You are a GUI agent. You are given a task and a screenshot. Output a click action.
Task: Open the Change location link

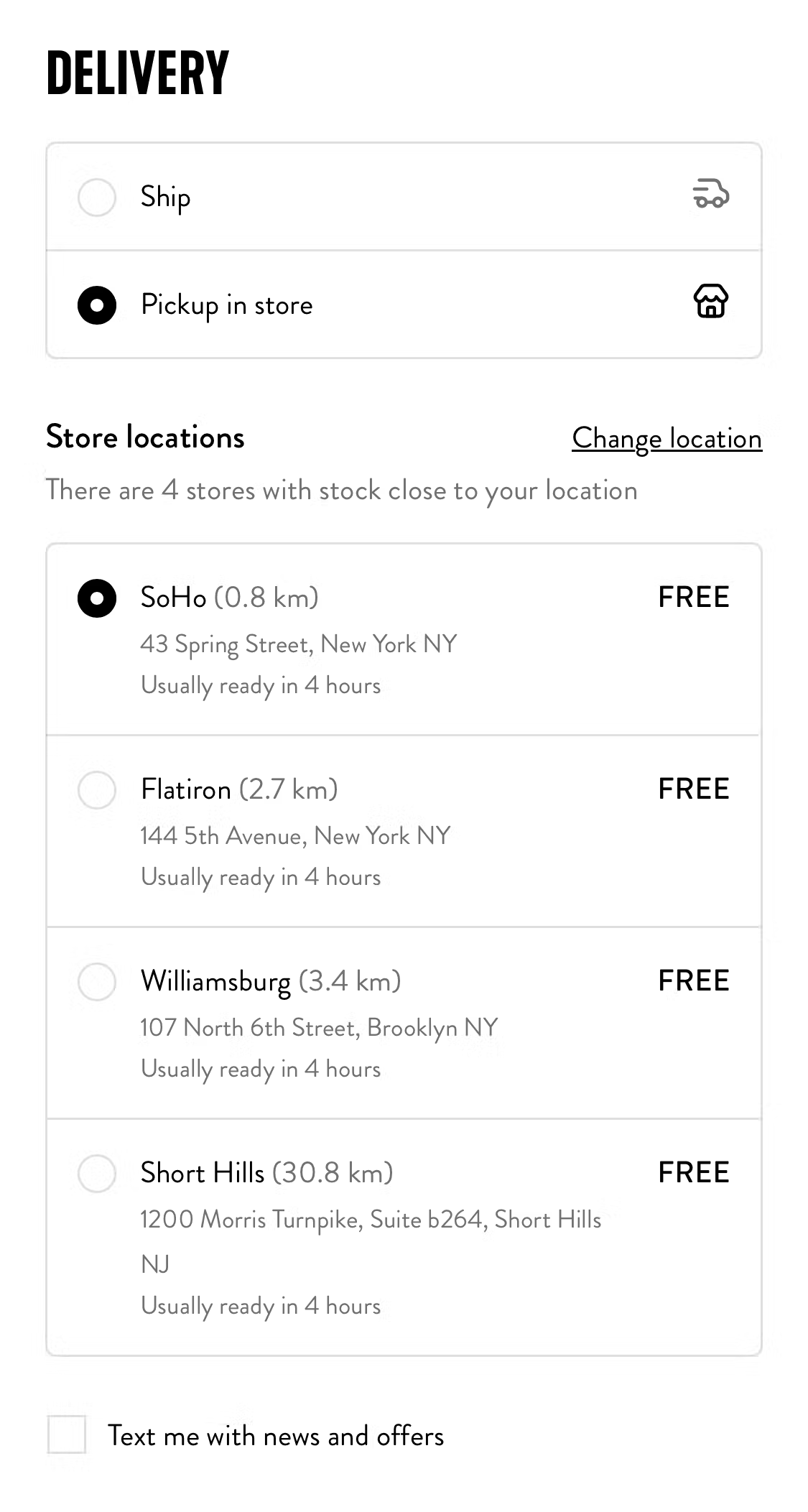pyautogui.click(x=667, y=438)
